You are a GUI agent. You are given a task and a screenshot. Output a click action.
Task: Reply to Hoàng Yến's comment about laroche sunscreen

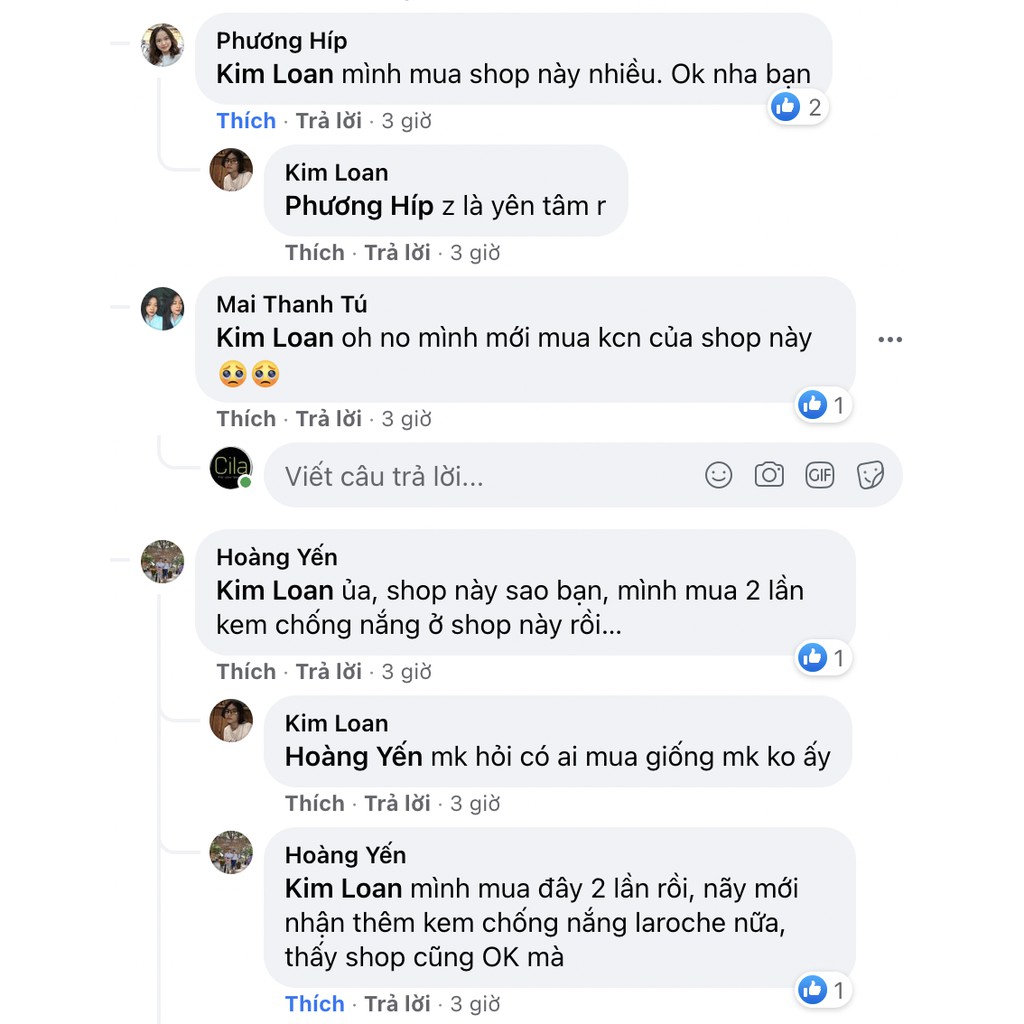coord(397,1004)
